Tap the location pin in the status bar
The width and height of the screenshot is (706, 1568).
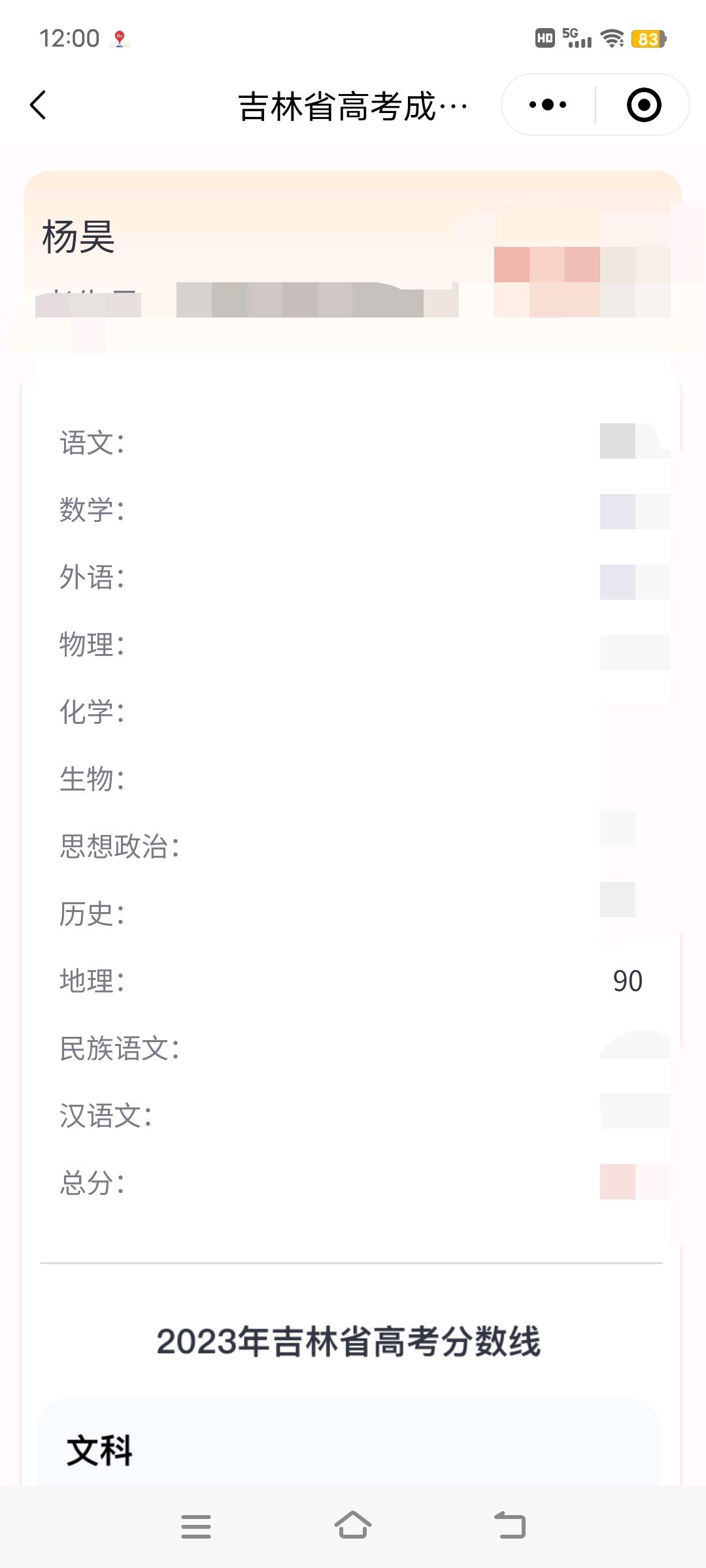pos(120,39)
